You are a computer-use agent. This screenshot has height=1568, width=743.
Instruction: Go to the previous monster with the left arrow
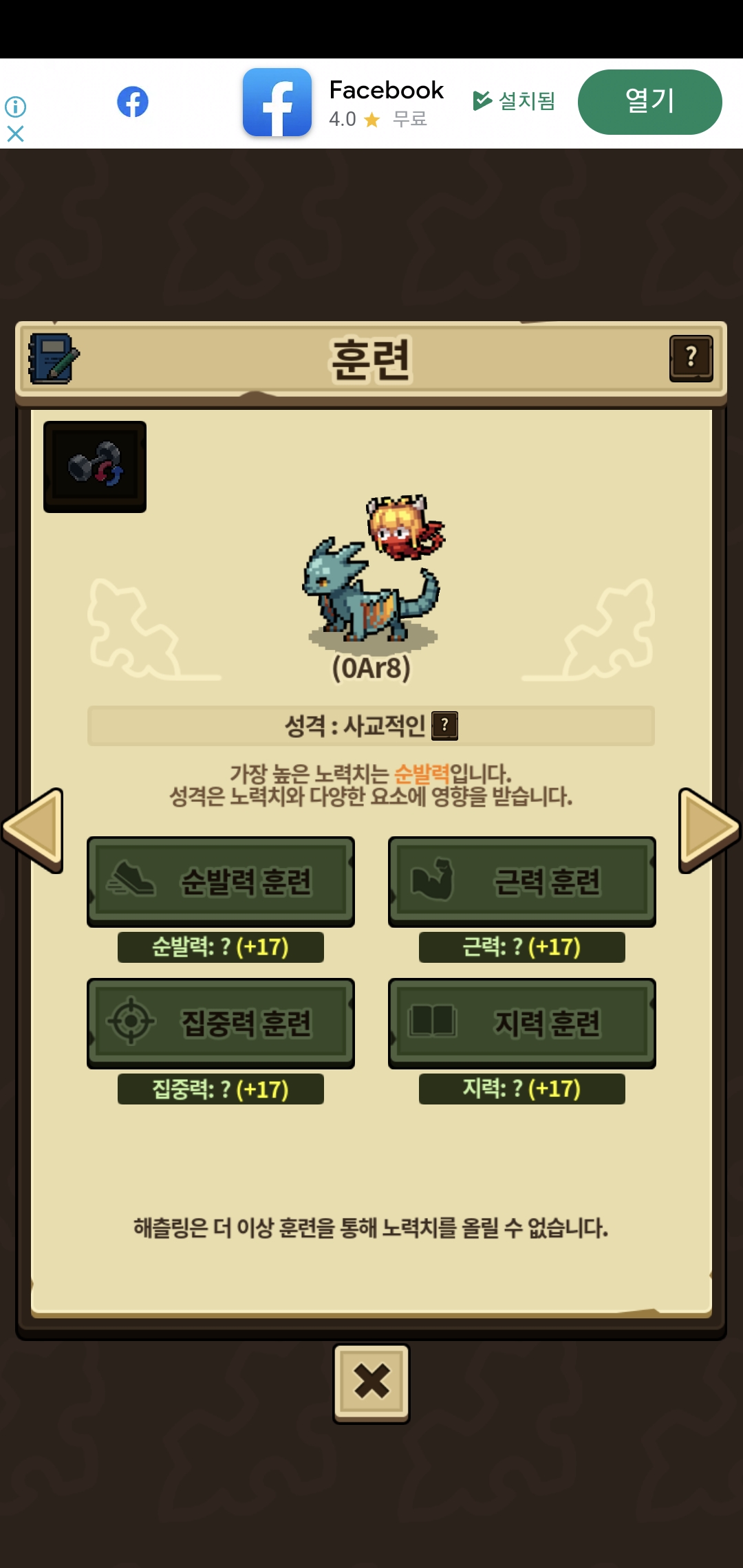tap(33, 830)
